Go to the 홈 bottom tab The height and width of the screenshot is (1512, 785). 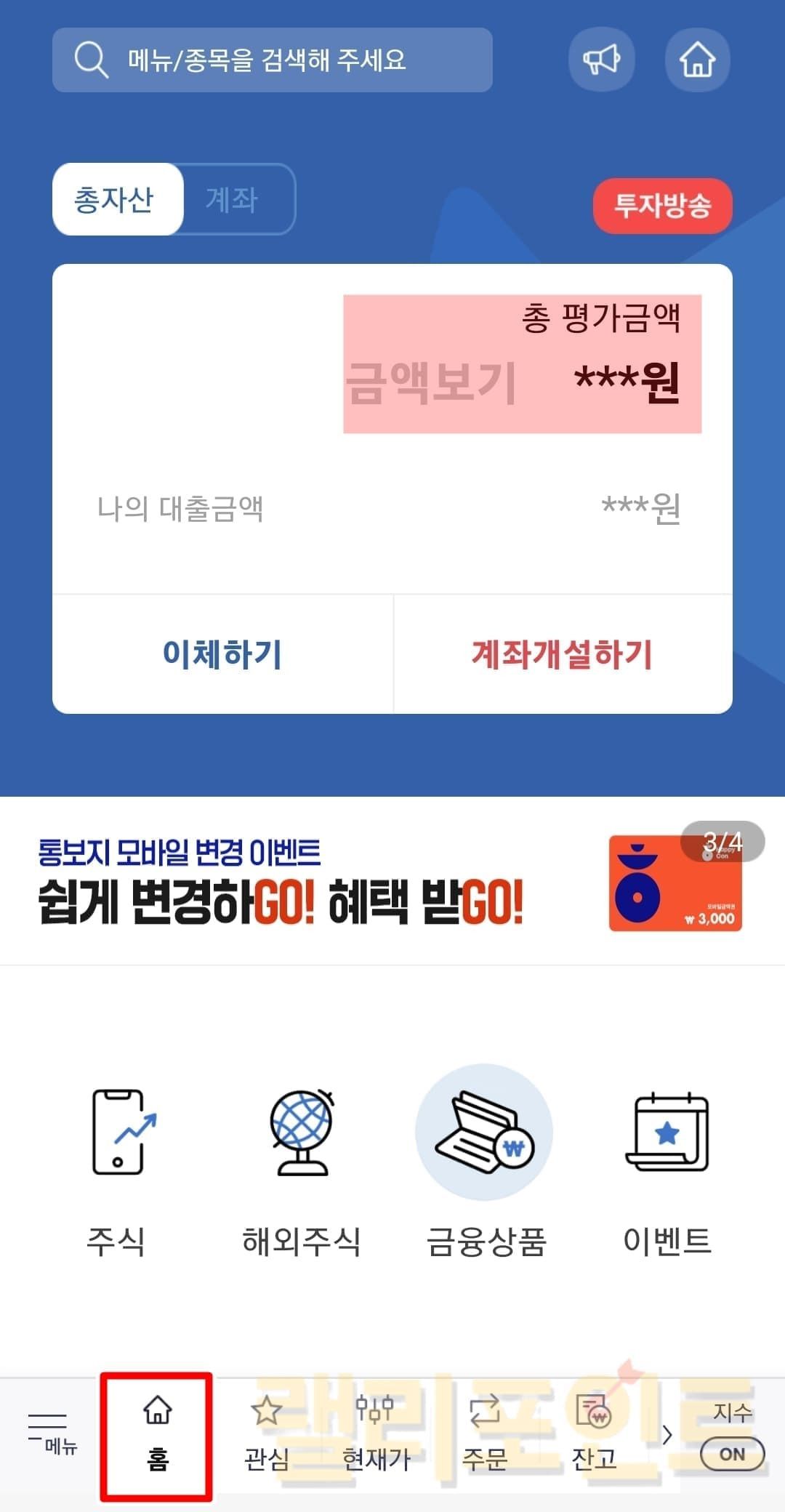[x=157, y=1433]
